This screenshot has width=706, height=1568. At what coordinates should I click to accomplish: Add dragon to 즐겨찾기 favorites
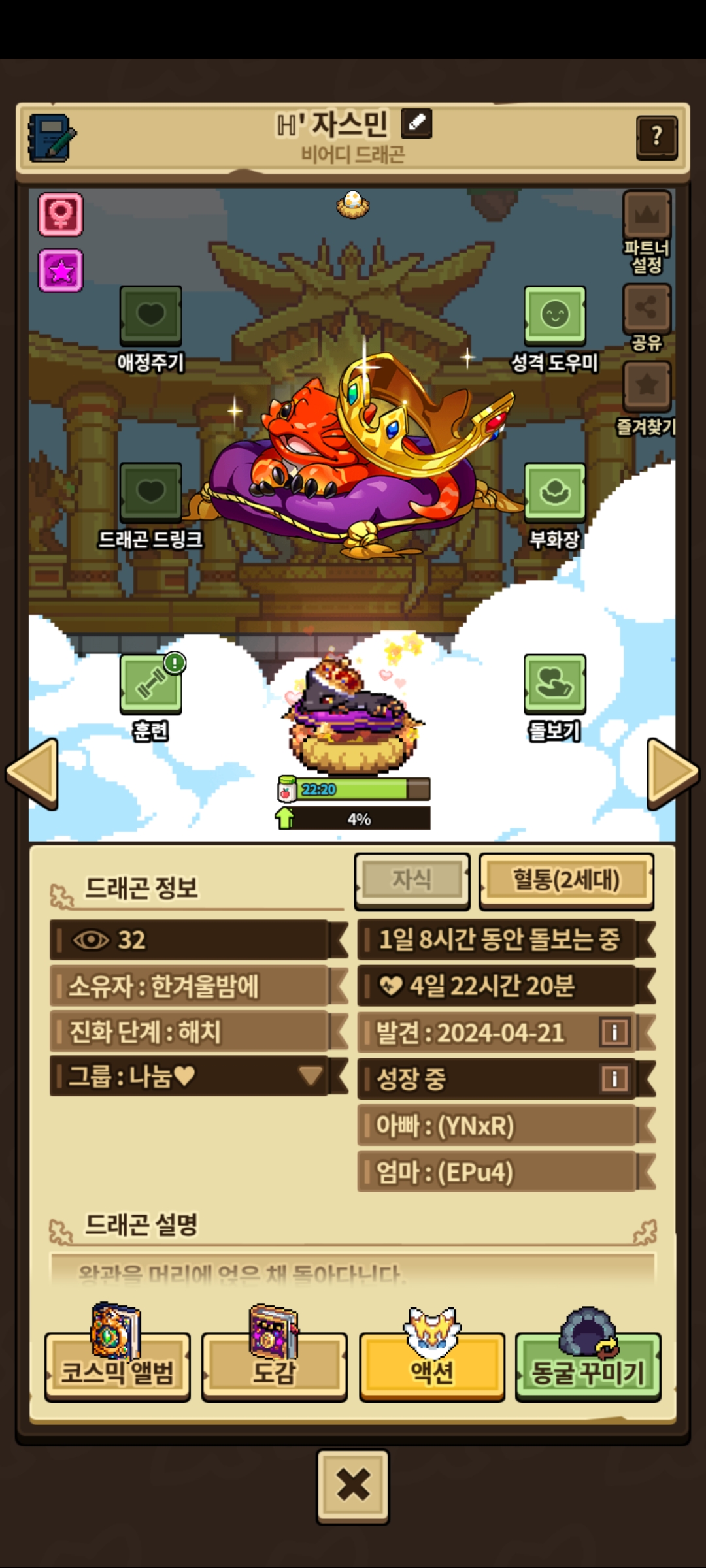(647, 385)
